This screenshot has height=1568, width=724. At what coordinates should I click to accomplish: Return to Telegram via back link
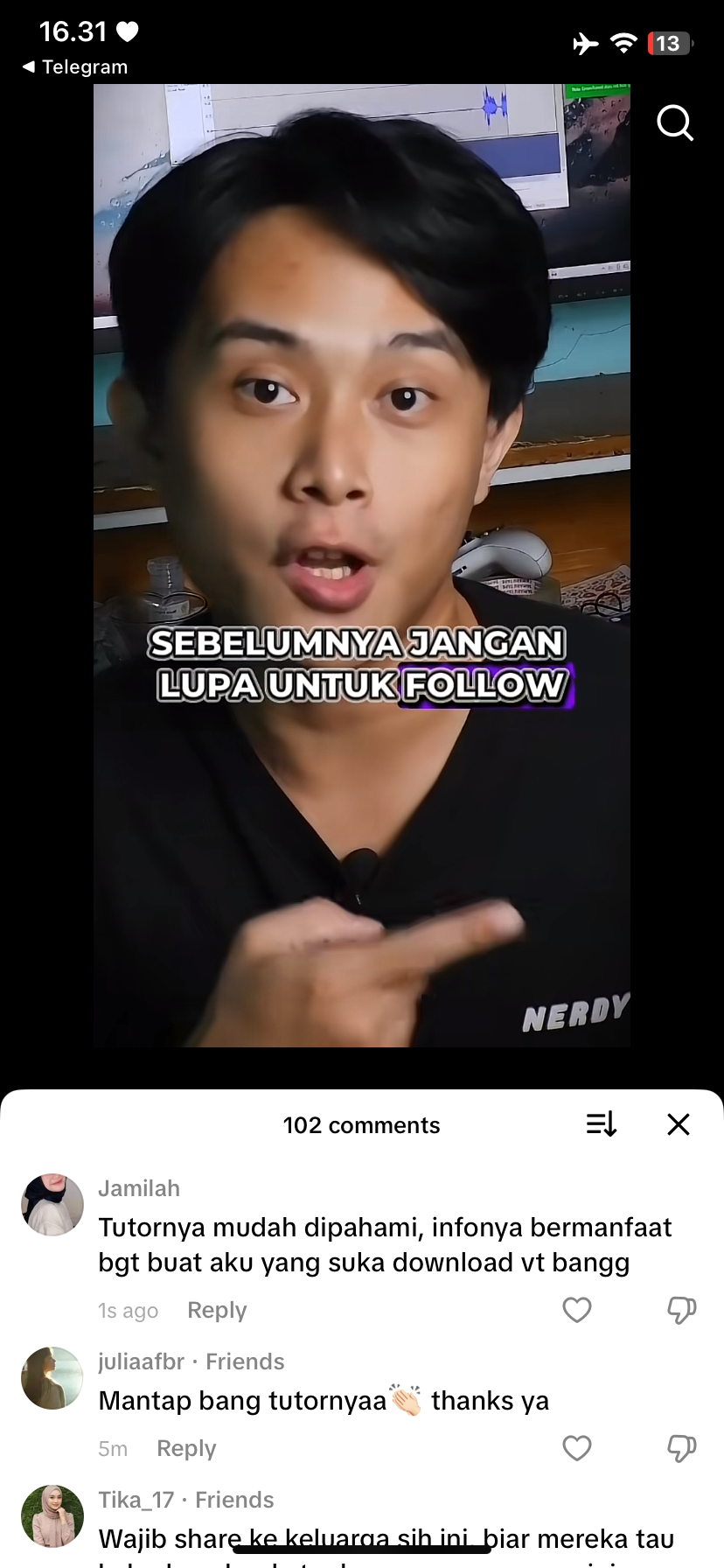(75, 67)
